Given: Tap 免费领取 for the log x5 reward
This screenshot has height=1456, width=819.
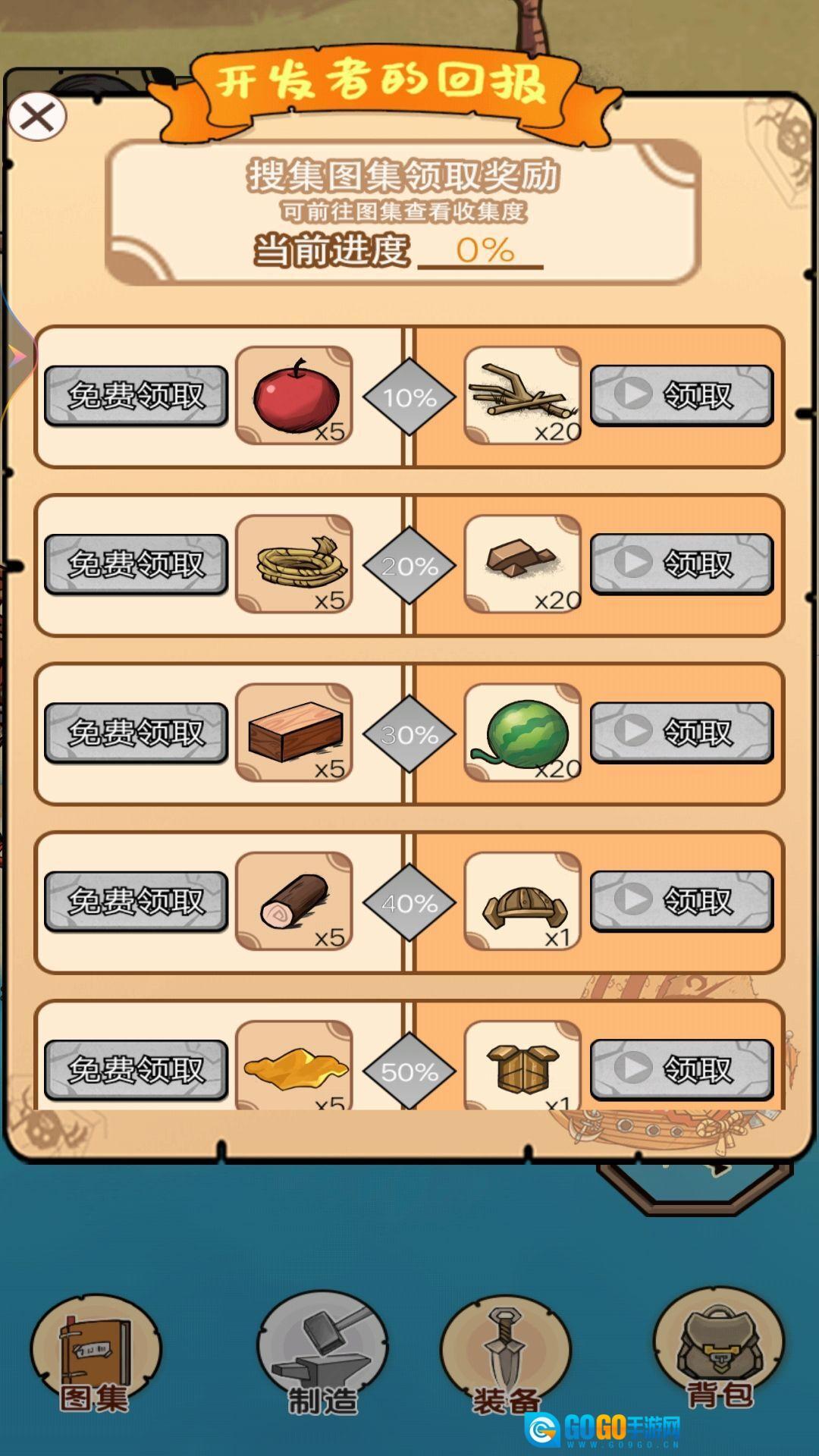Looking at the screenshot, I should (136, 901).
